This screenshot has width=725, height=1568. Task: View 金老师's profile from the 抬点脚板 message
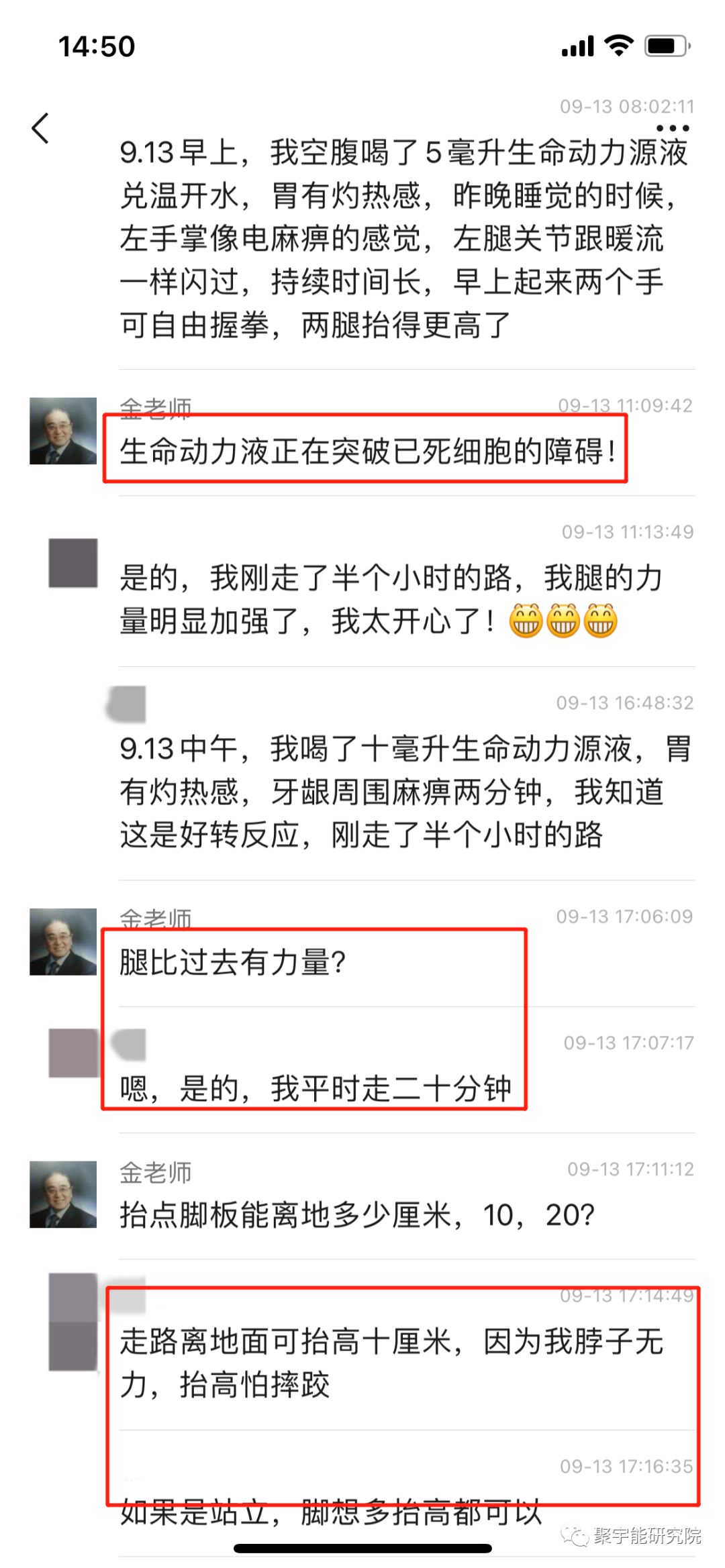[63, 1194]
